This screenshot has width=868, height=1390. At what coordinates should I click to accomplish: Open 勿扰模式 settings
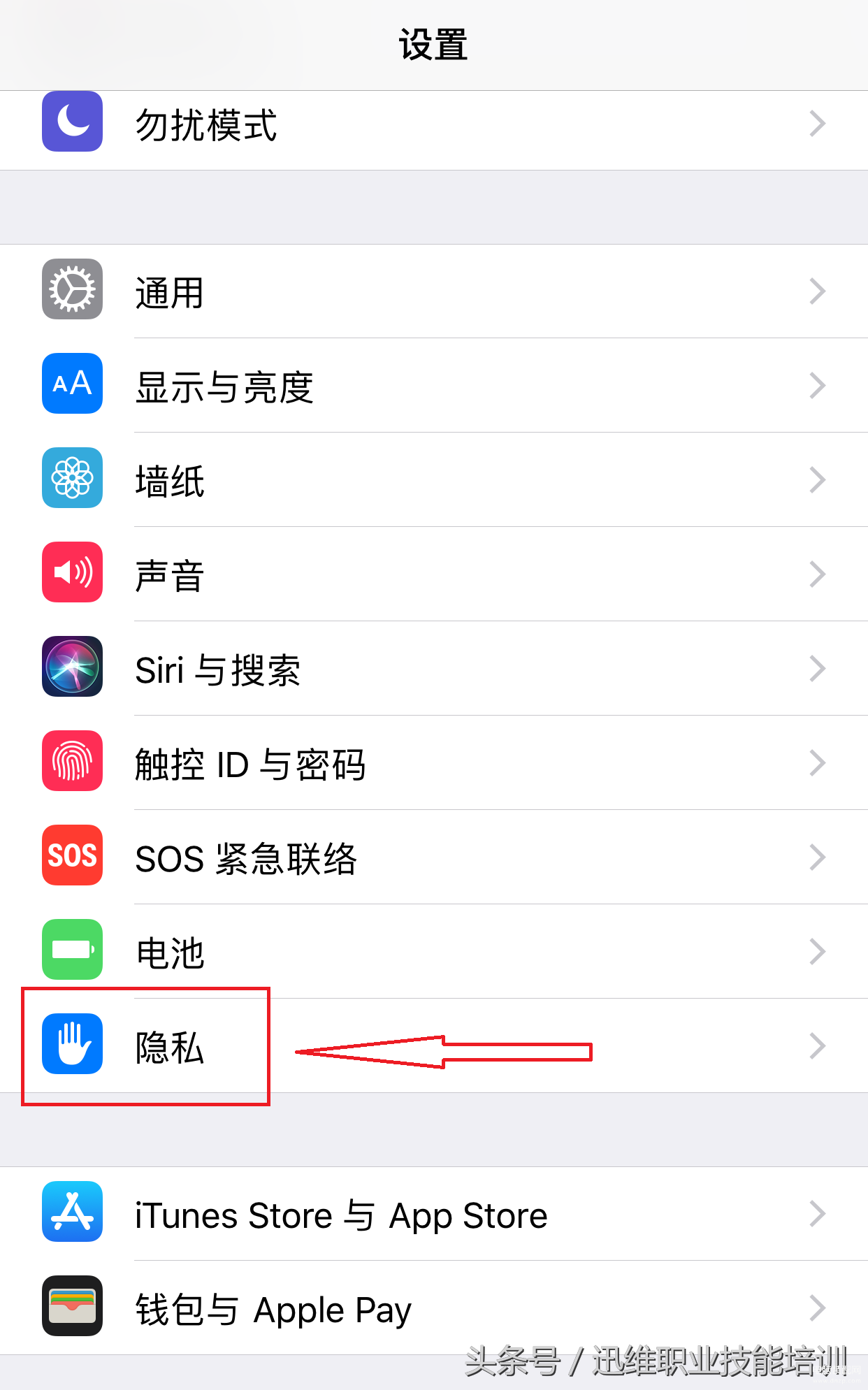(434, 124)
